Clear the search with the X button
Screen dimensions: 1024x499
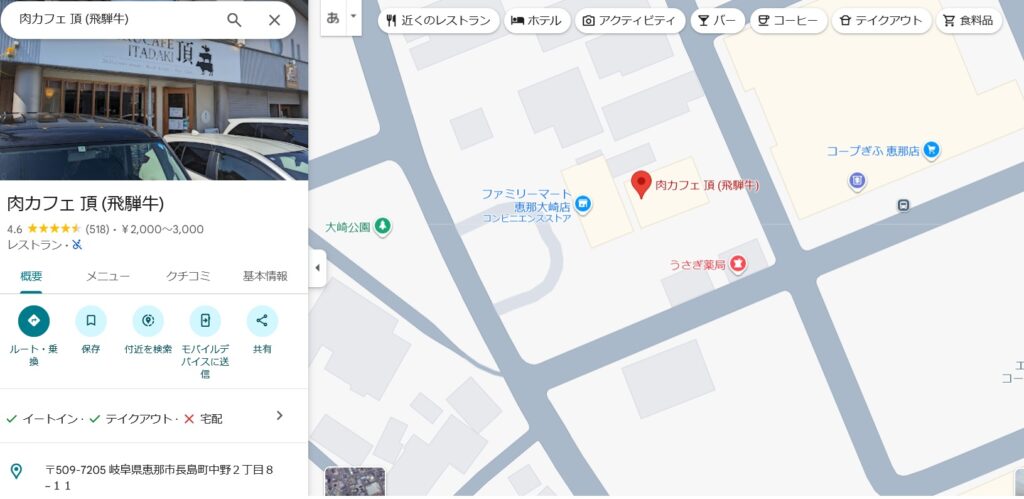[x=274, y=20]
